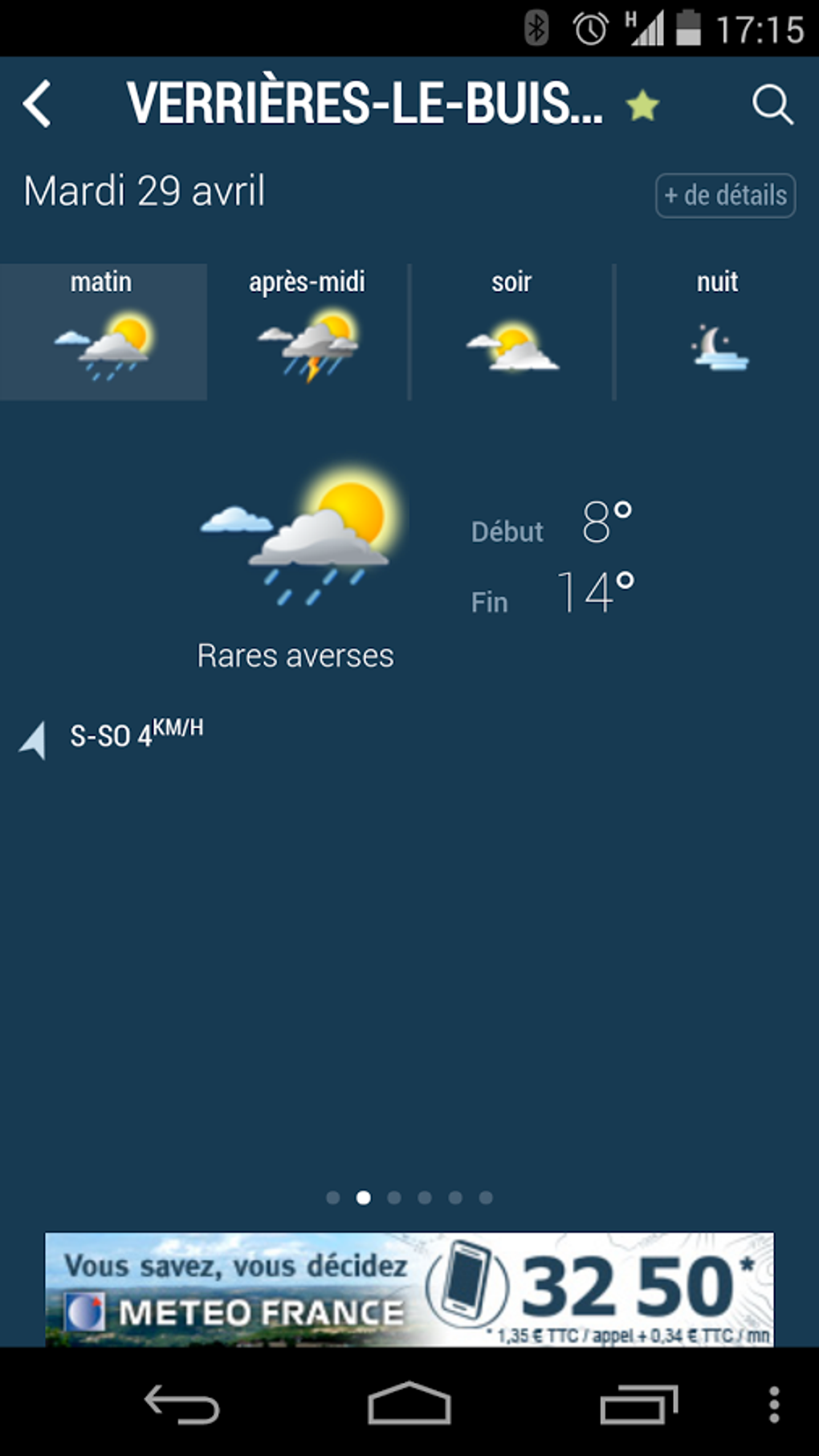Go back using the top-left arrow
This screenshot has width=819, height=1456.
click(37, 104)
